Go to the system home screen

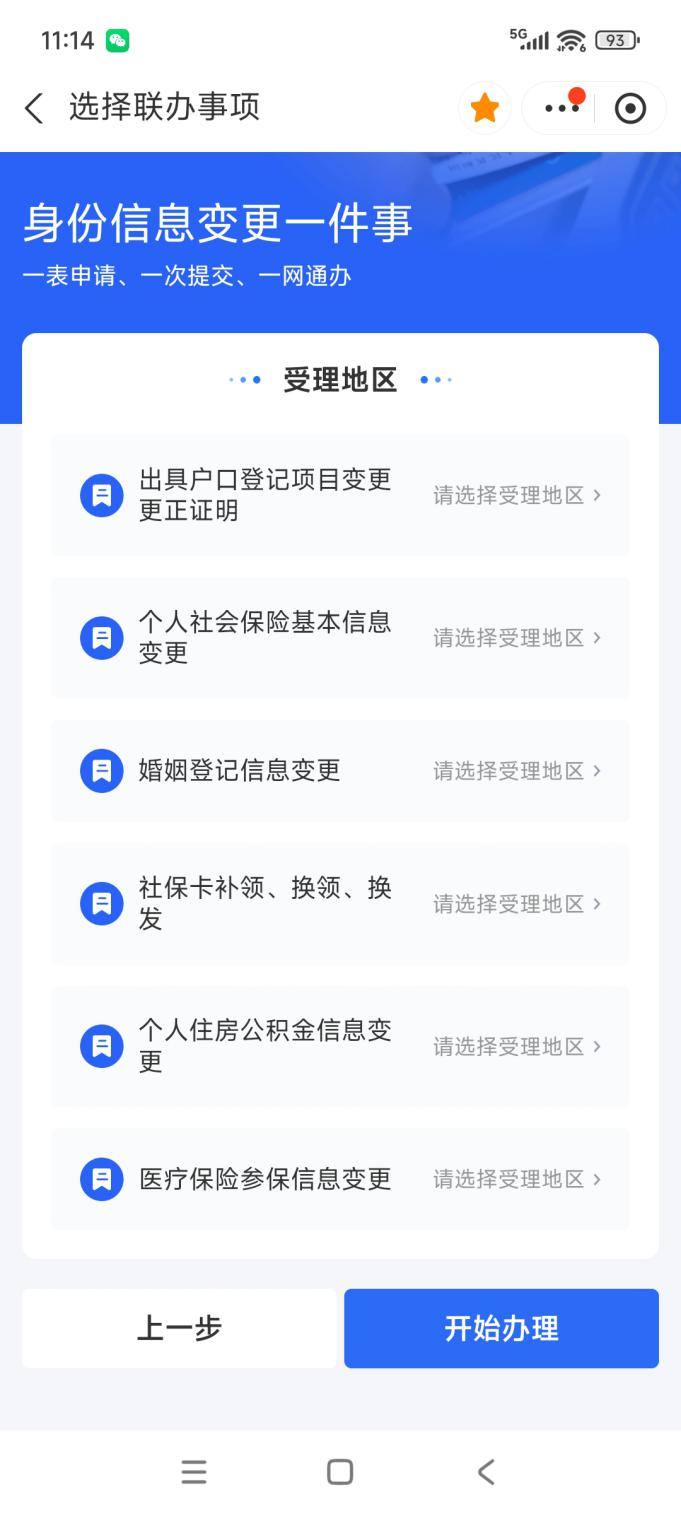tap(340, 1472)
